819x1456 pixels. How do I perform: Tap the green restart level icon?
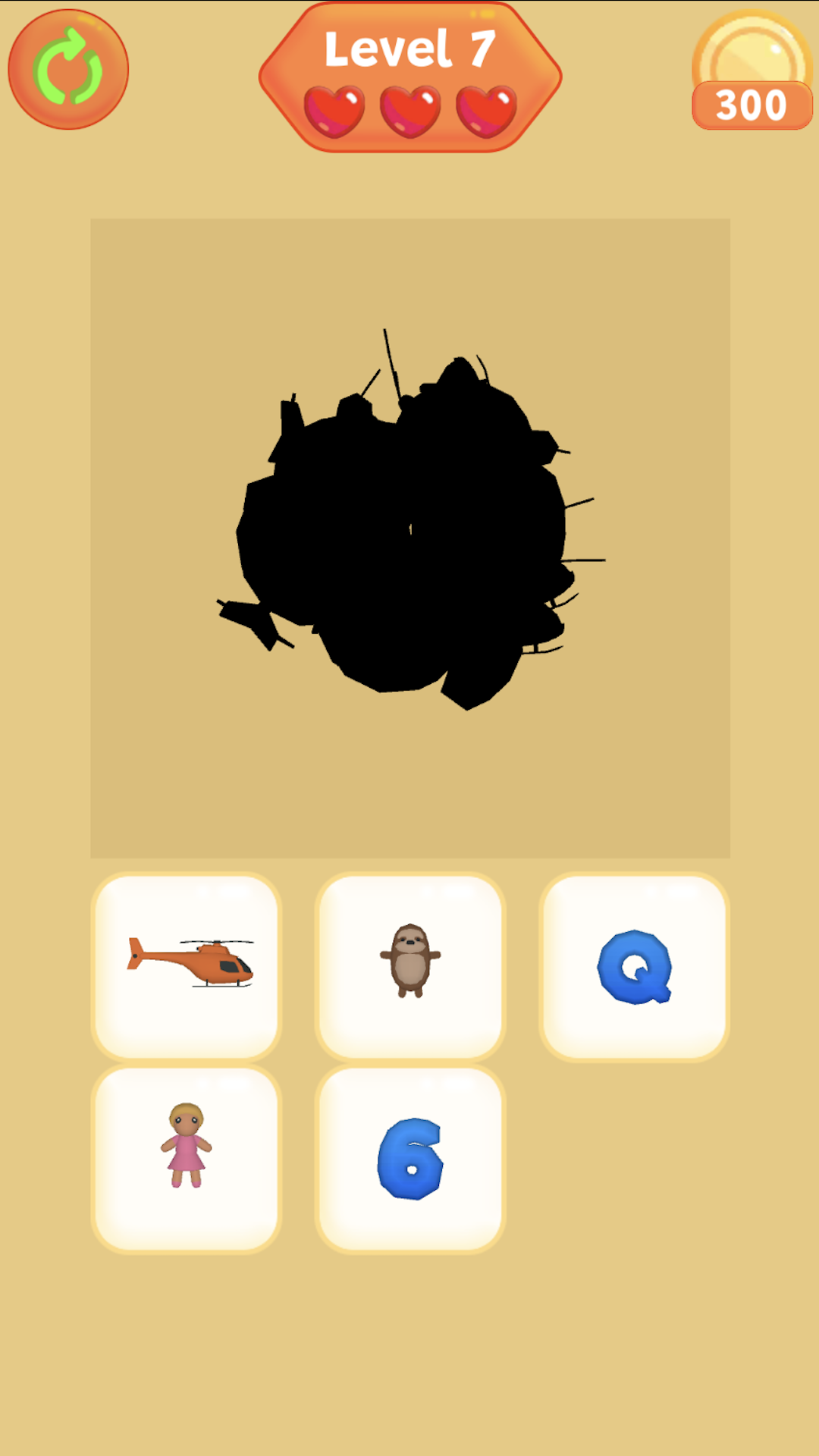[x=68, y=69]
